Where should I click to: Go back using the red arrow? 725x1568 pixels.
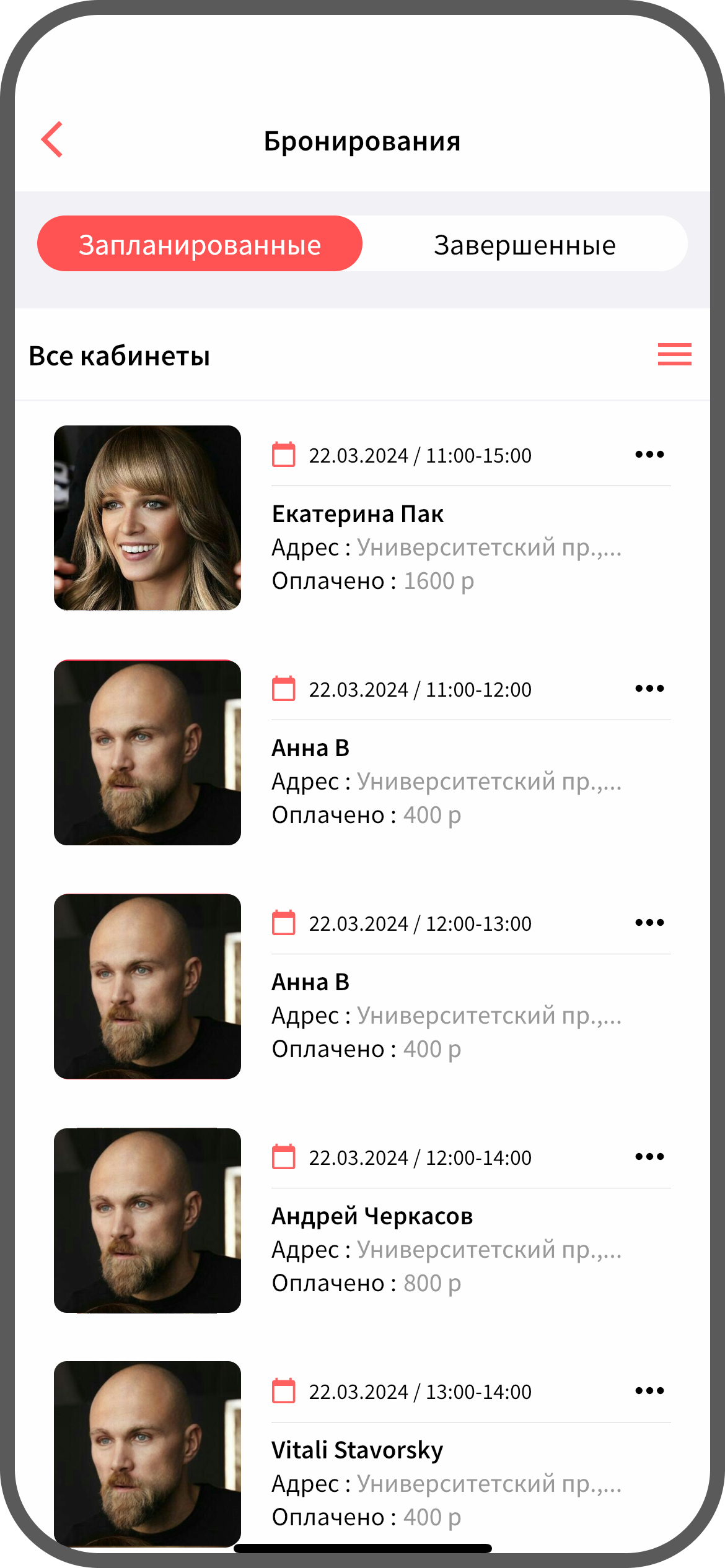tap(53, 139)
